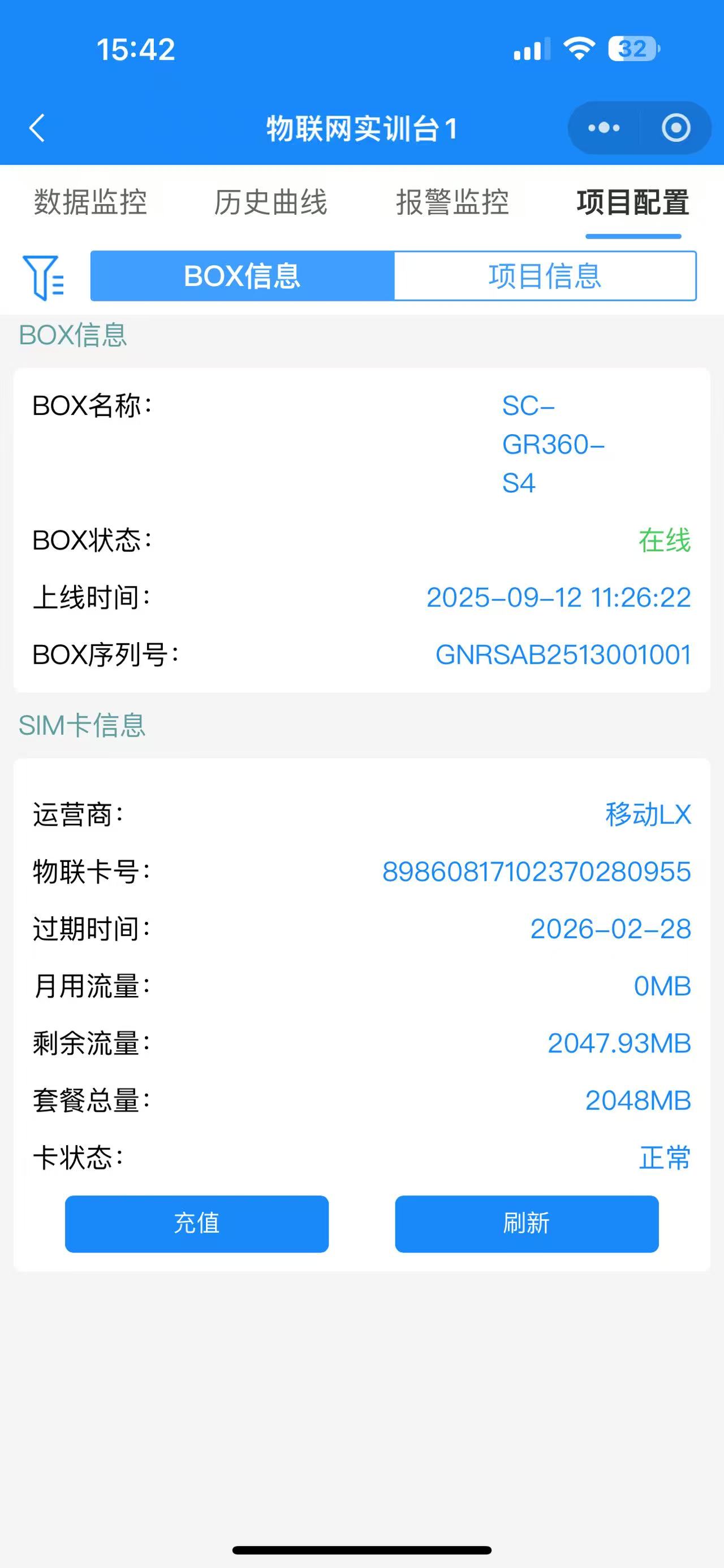Switch to the 数据监控 tab
This screenshot has height=1568, width=724.
coord(90,202)
